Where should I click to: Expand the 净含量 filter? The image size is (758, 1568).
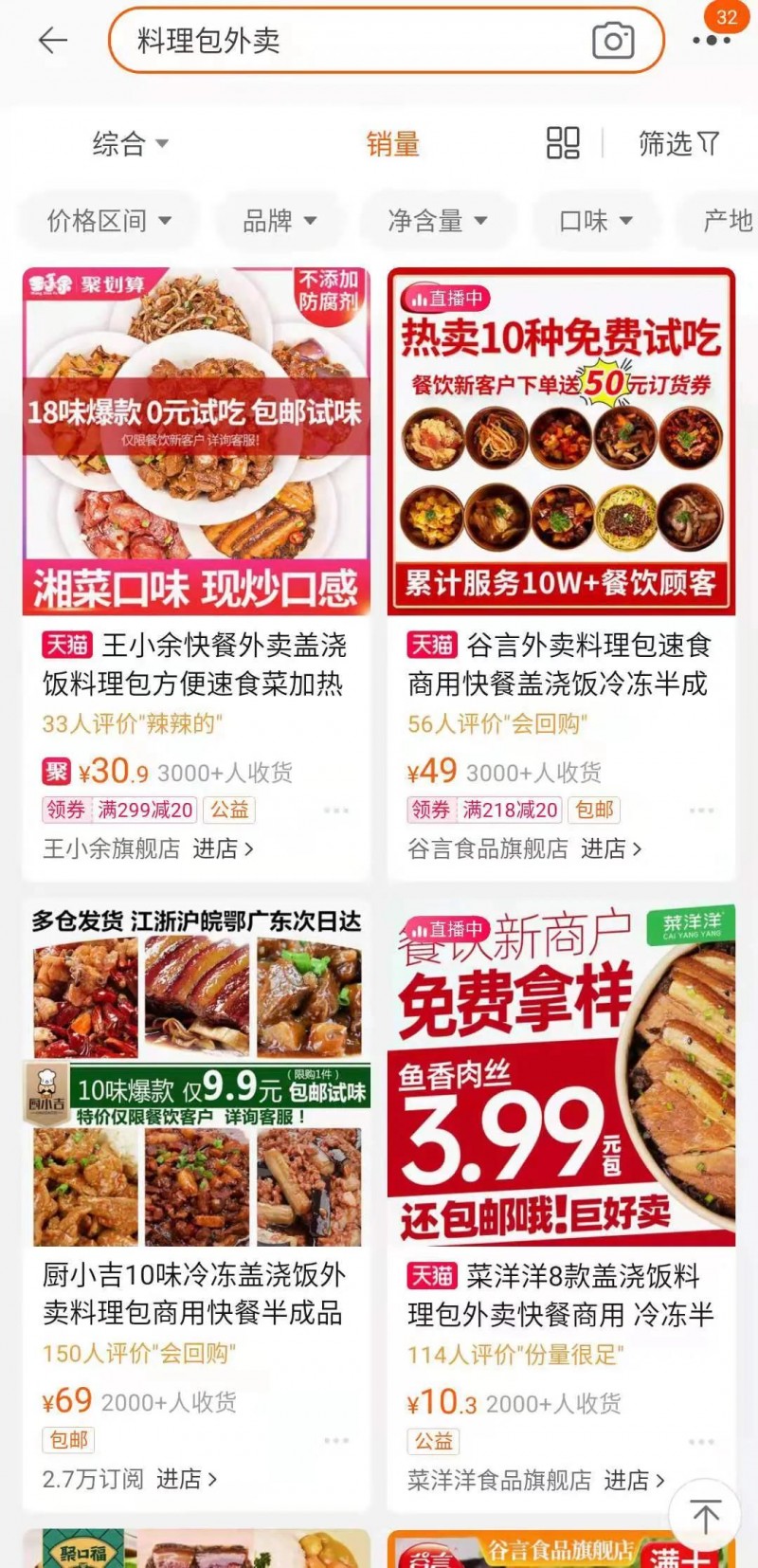(437, 221)
